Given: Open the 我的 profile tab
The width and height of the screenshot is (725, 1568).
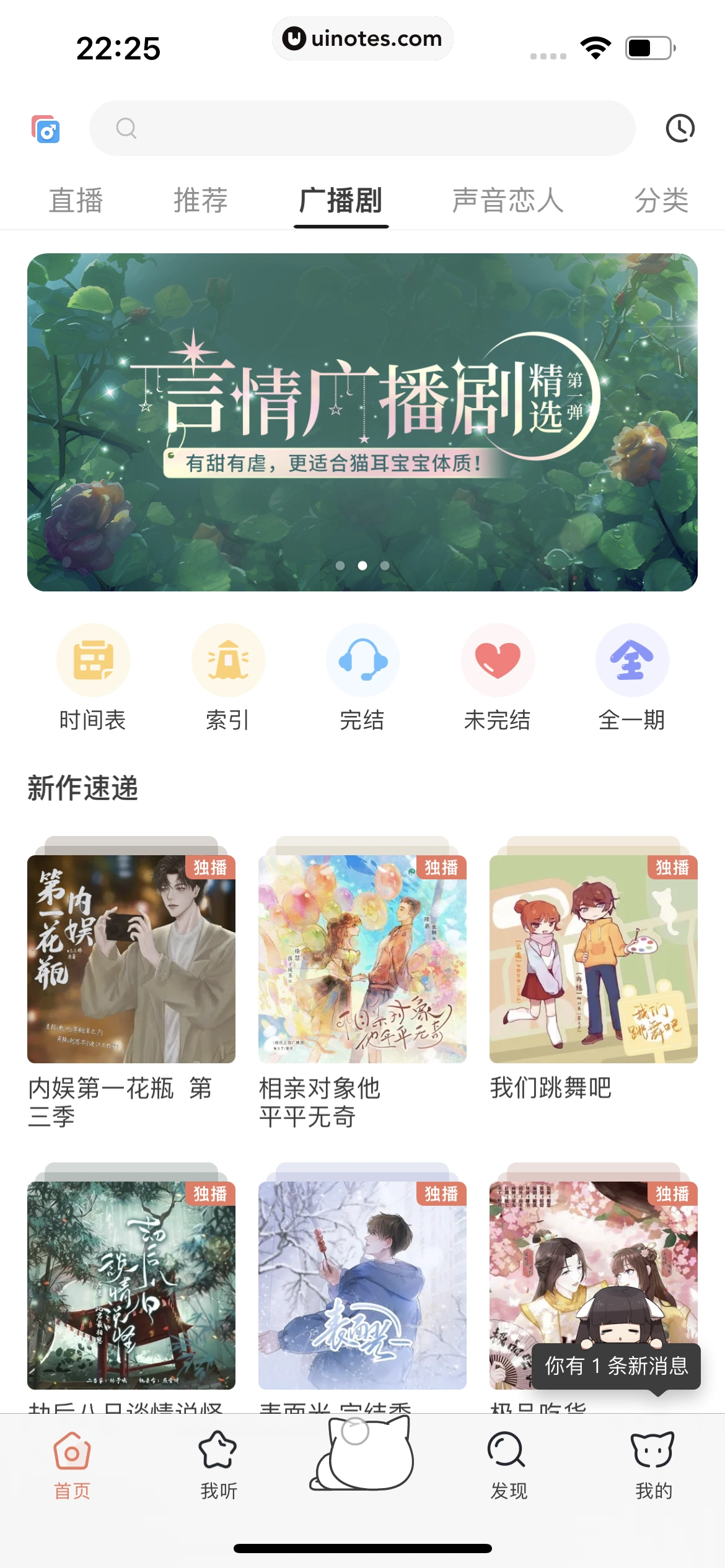Looking at the screenshot, I should (x=653, y=1465).
